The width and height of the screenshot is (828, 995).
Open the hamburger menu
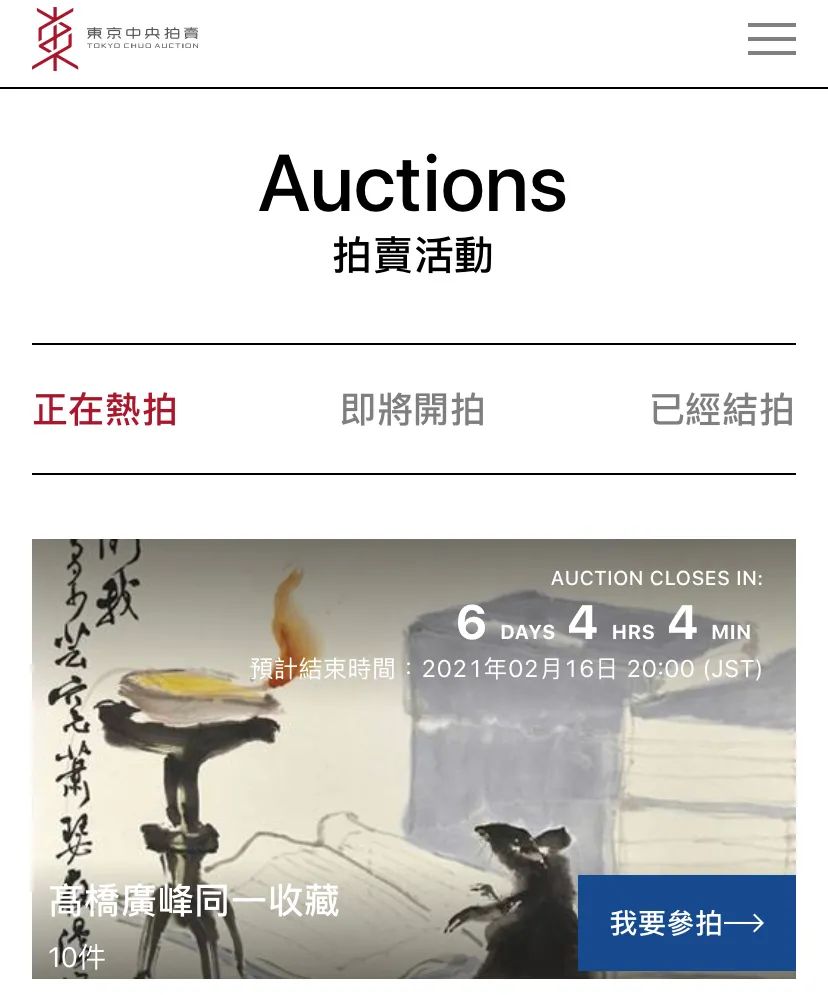771,39
